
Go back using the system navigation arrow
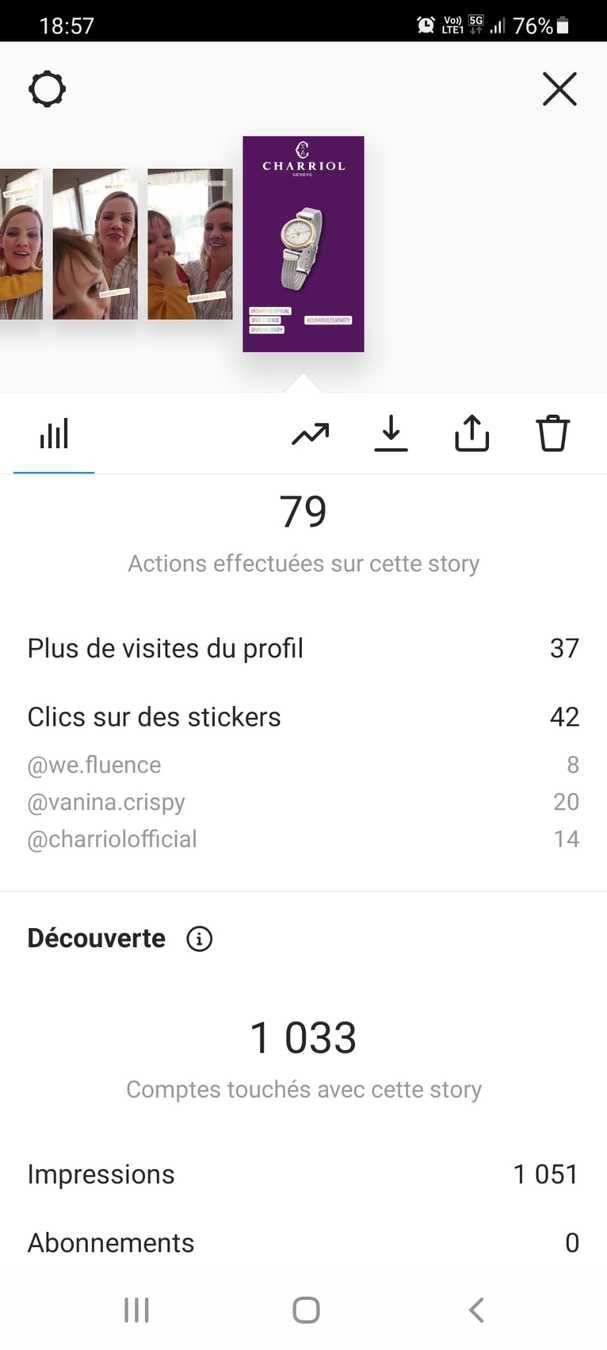pos(476,1310)
